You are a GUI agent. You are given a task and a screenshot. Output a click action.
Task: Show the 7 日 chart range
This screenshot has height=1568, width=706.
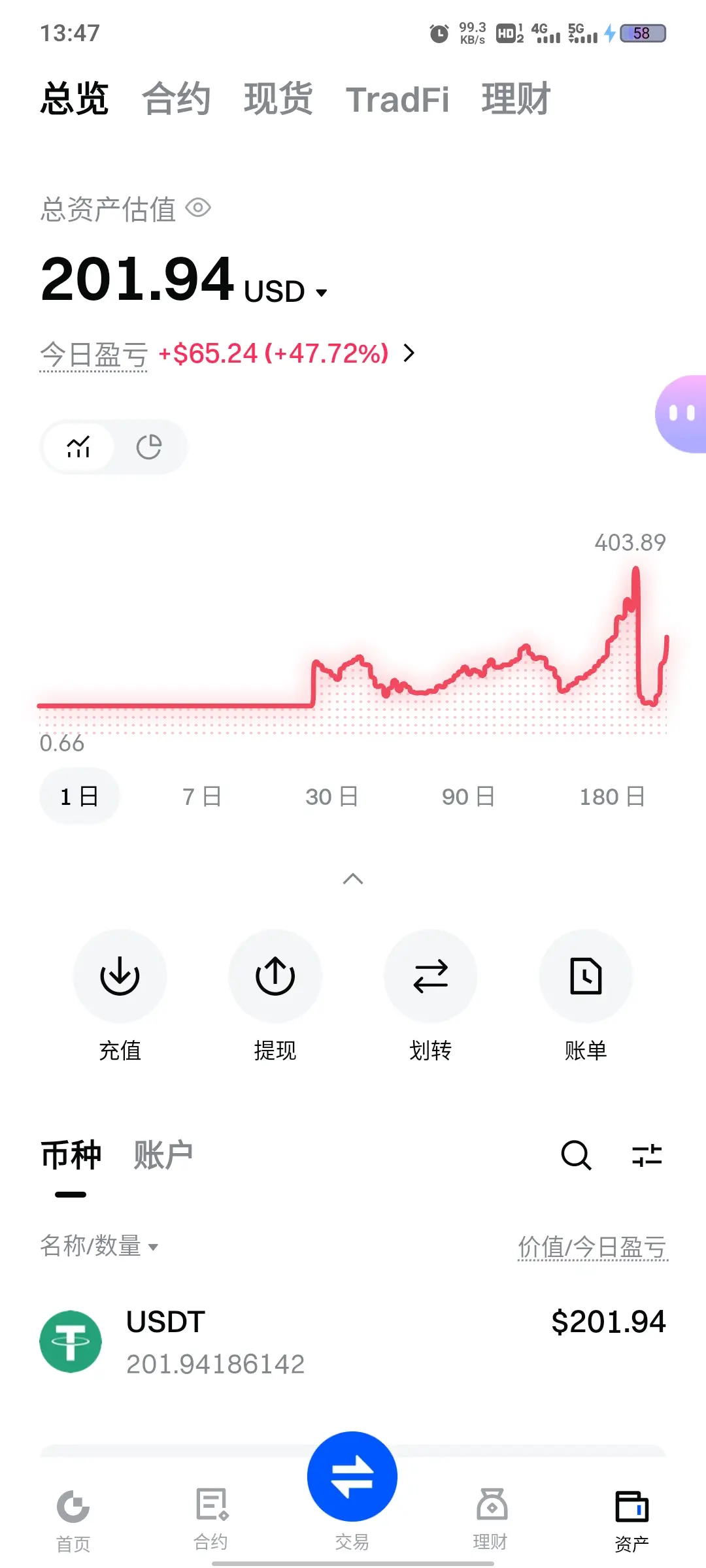click(x=201, y=796)
